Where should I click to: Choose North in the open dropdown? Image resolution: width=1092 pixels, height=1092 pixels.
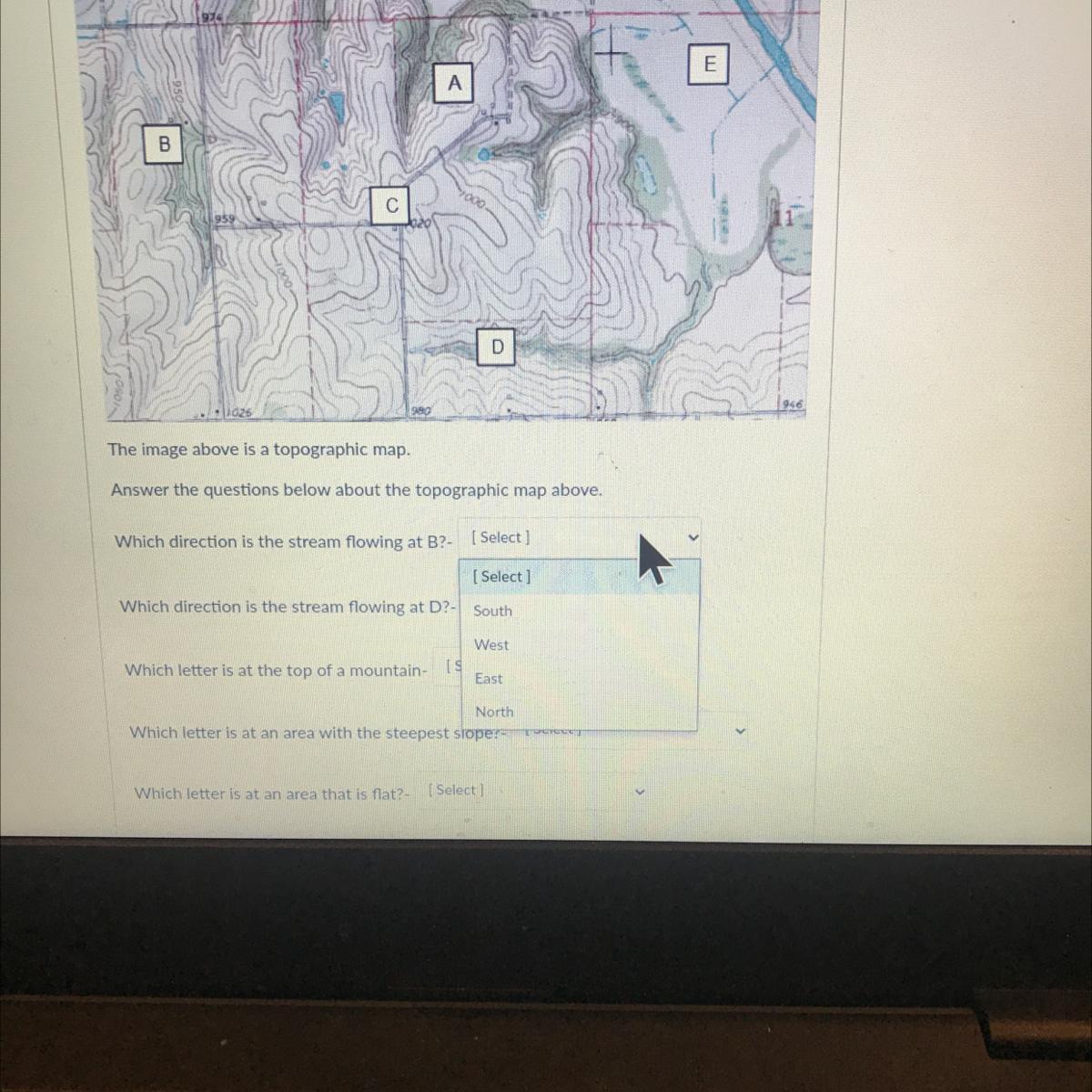tap(580, 712)
